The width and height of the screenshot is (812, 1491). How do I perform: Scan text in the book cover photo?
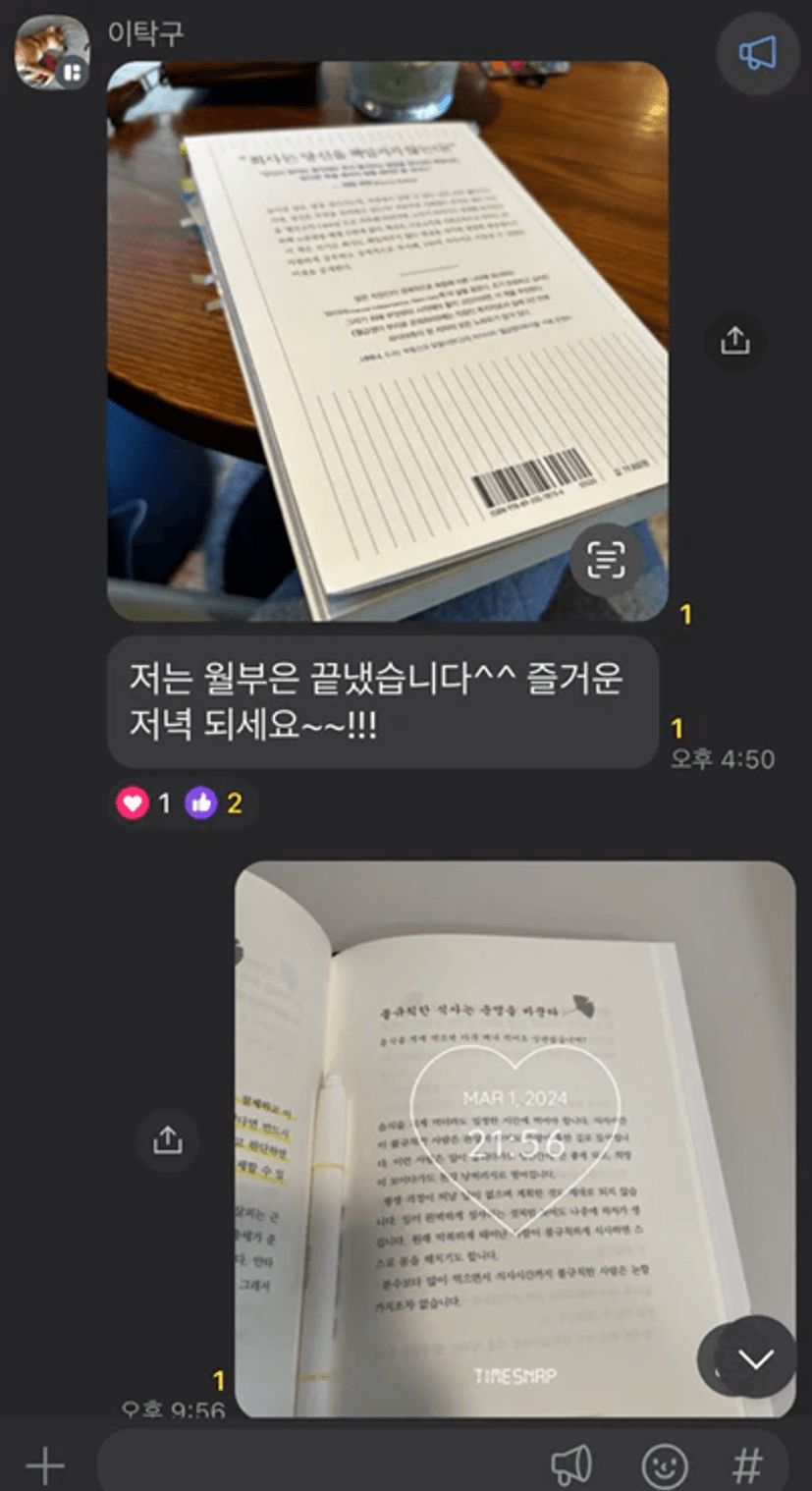(606, 560)
